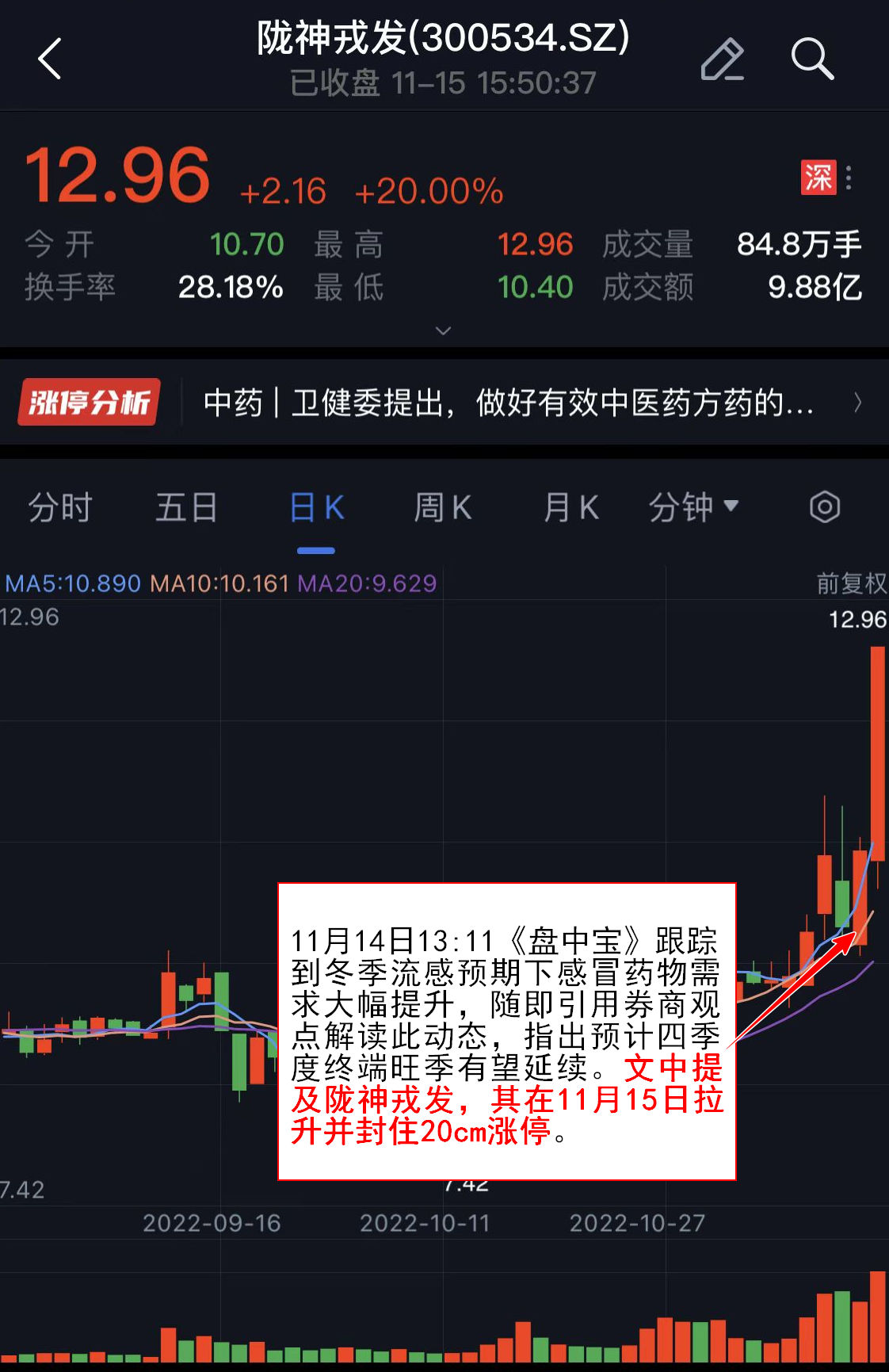Switch to the 周K chart tab
The height and width of the screenshot is (1372, 889).
(443, 507)
